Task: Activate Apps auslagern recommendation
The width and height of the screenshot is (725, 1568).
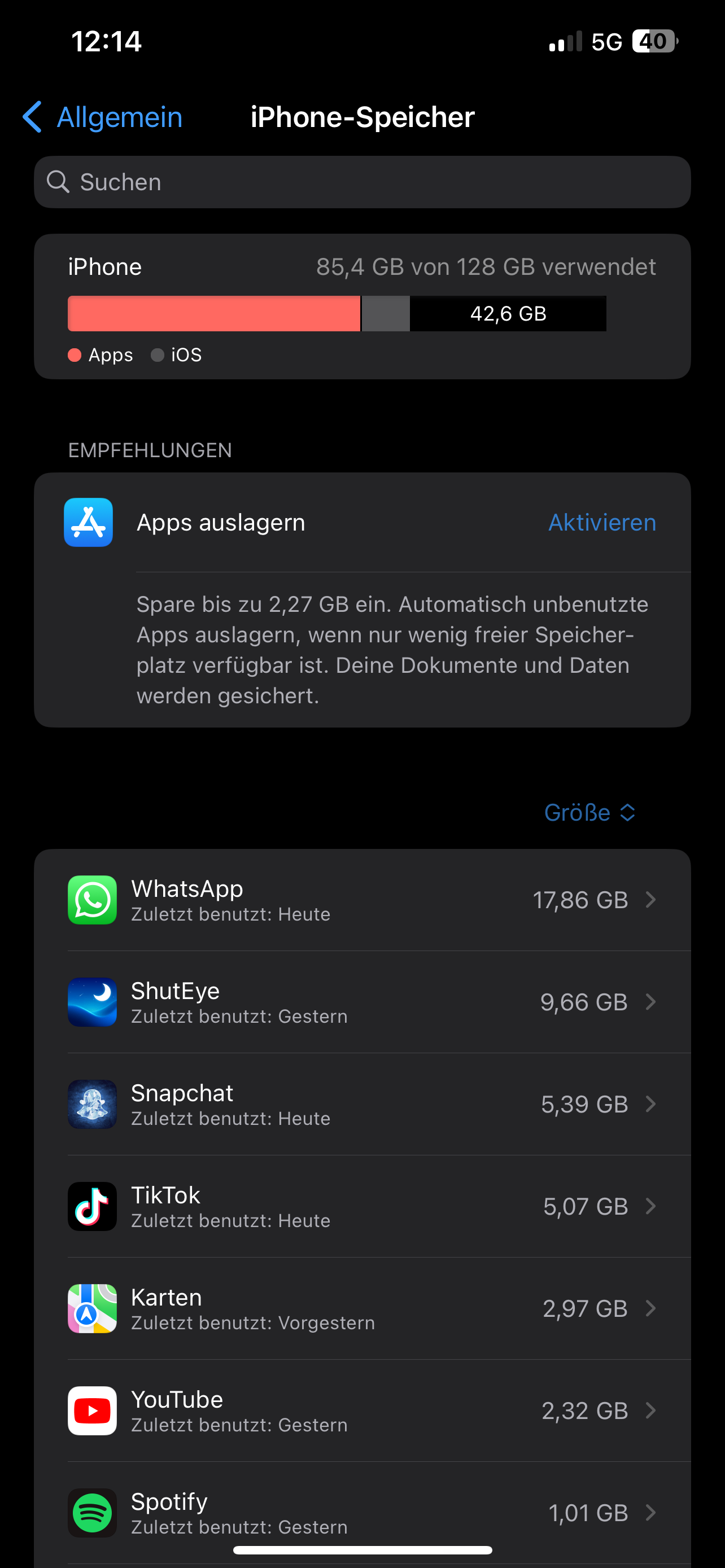Action: [601, 522]
